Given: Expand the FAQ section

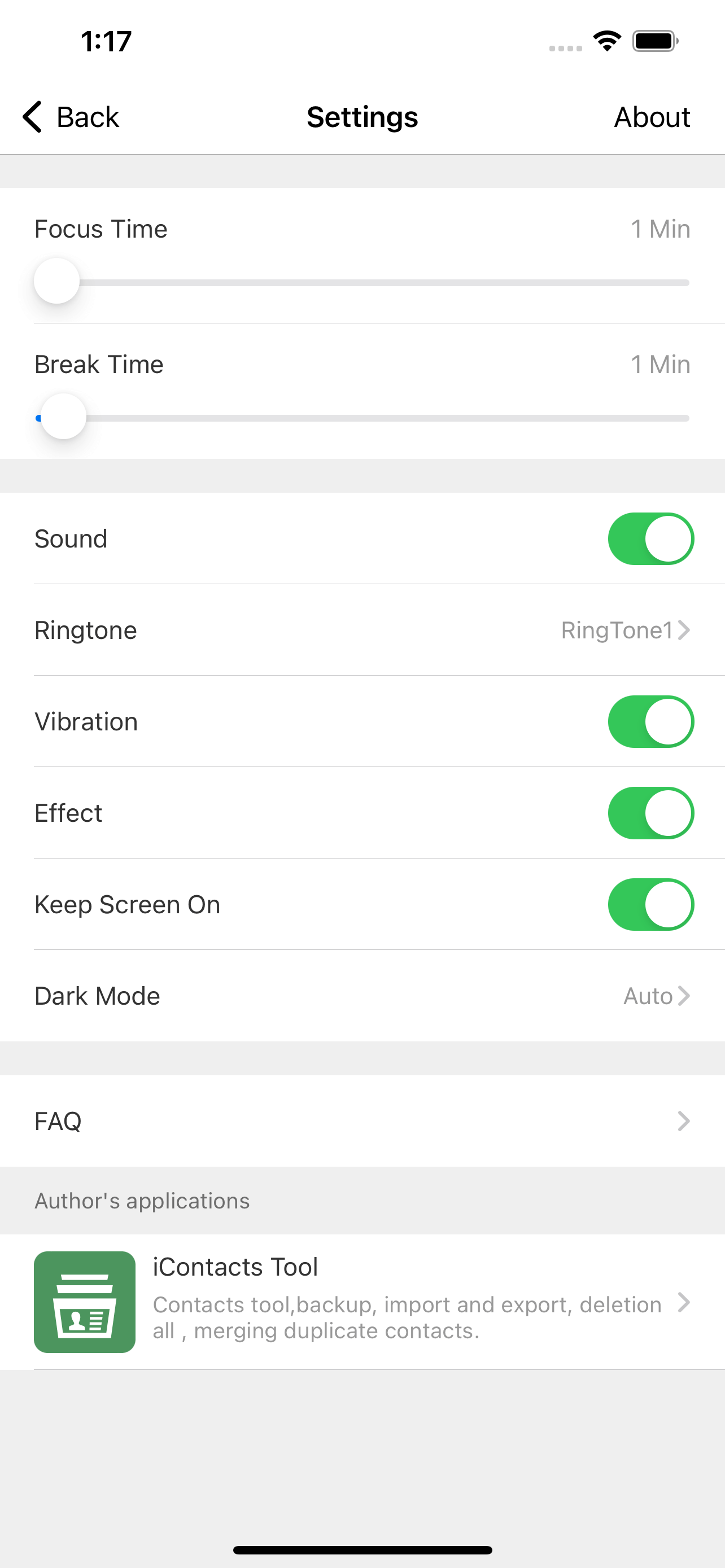Looking at the screenshot, I should (x=362, y=1120).
